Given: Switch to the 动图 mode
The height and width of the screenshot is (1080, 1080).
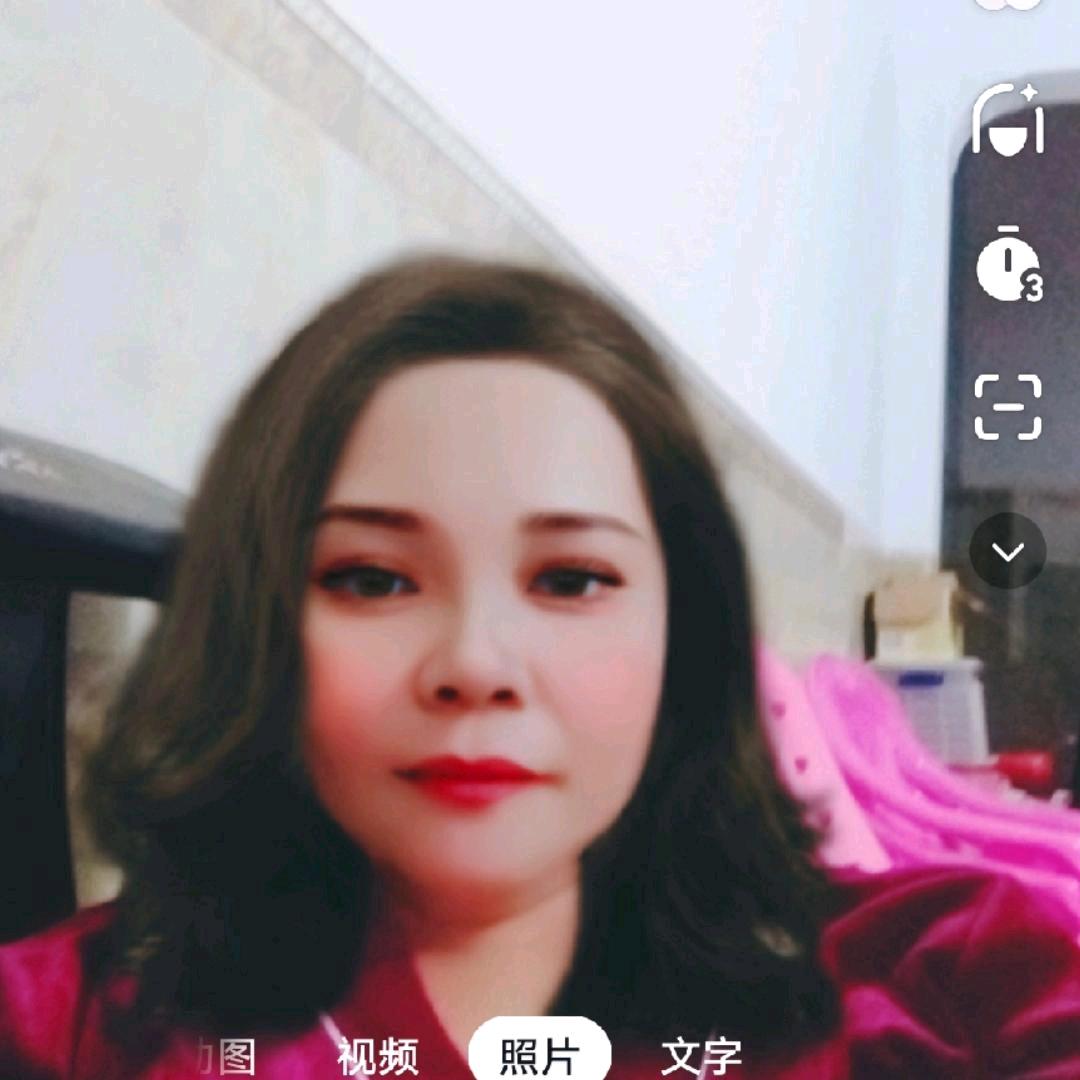Looking at the screenshot, I should pyautogui.click(x=225, y=1056).
